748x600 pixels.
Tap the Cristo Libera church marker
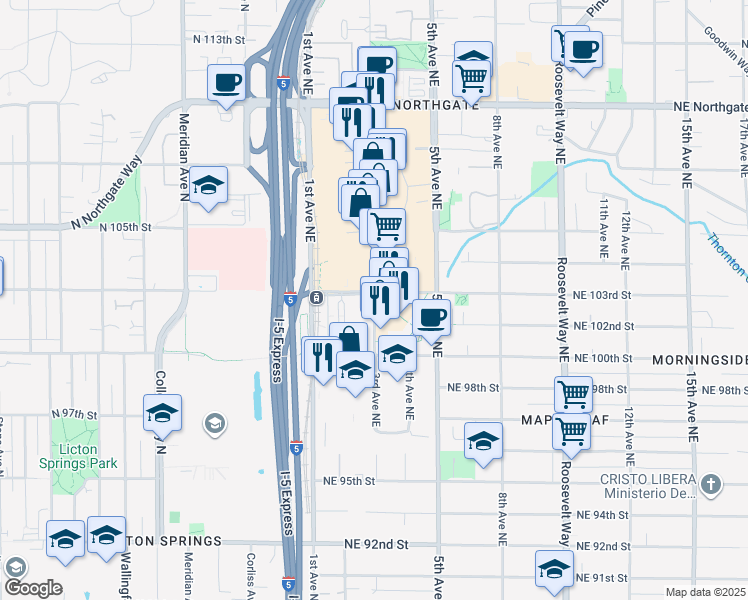point(710,485)
